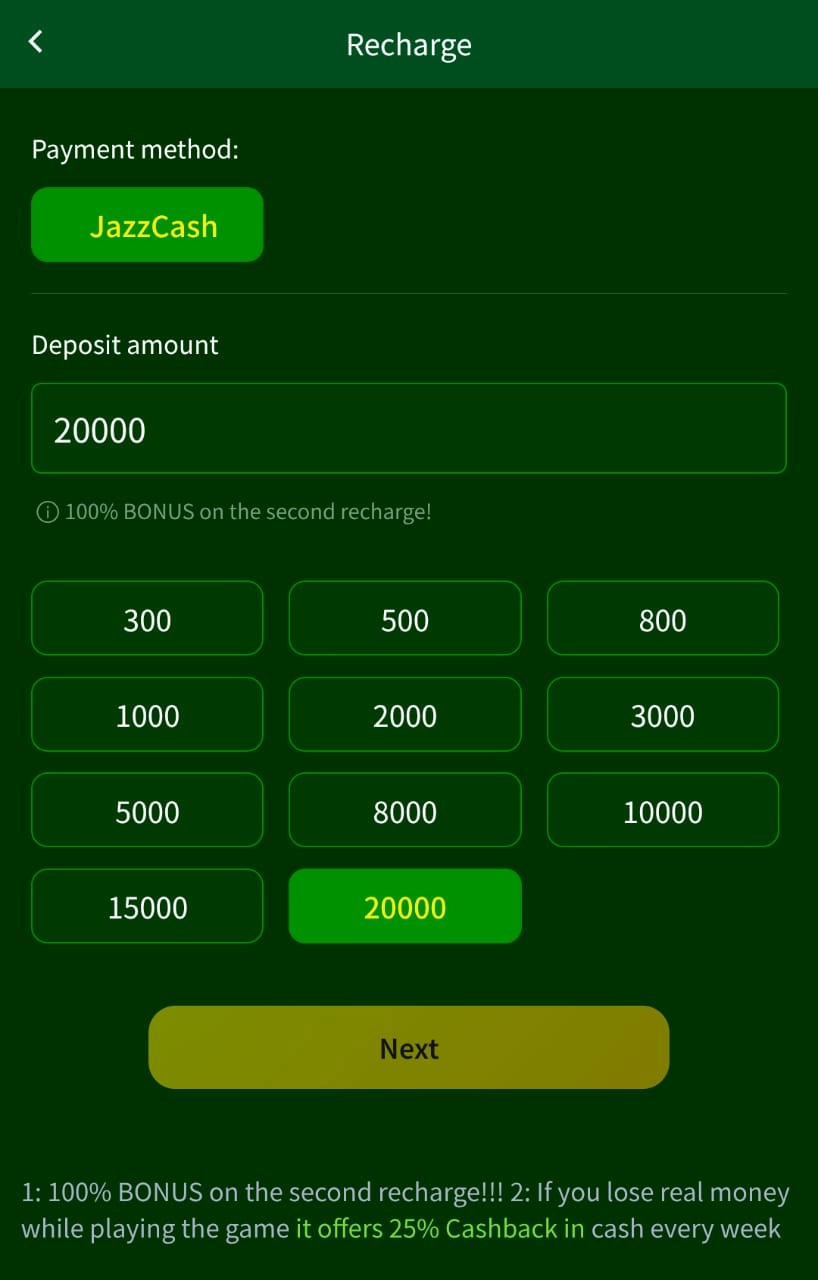818x1280 pixels.
Task: Tap the deposit amount field
Action: pos(408,428)
